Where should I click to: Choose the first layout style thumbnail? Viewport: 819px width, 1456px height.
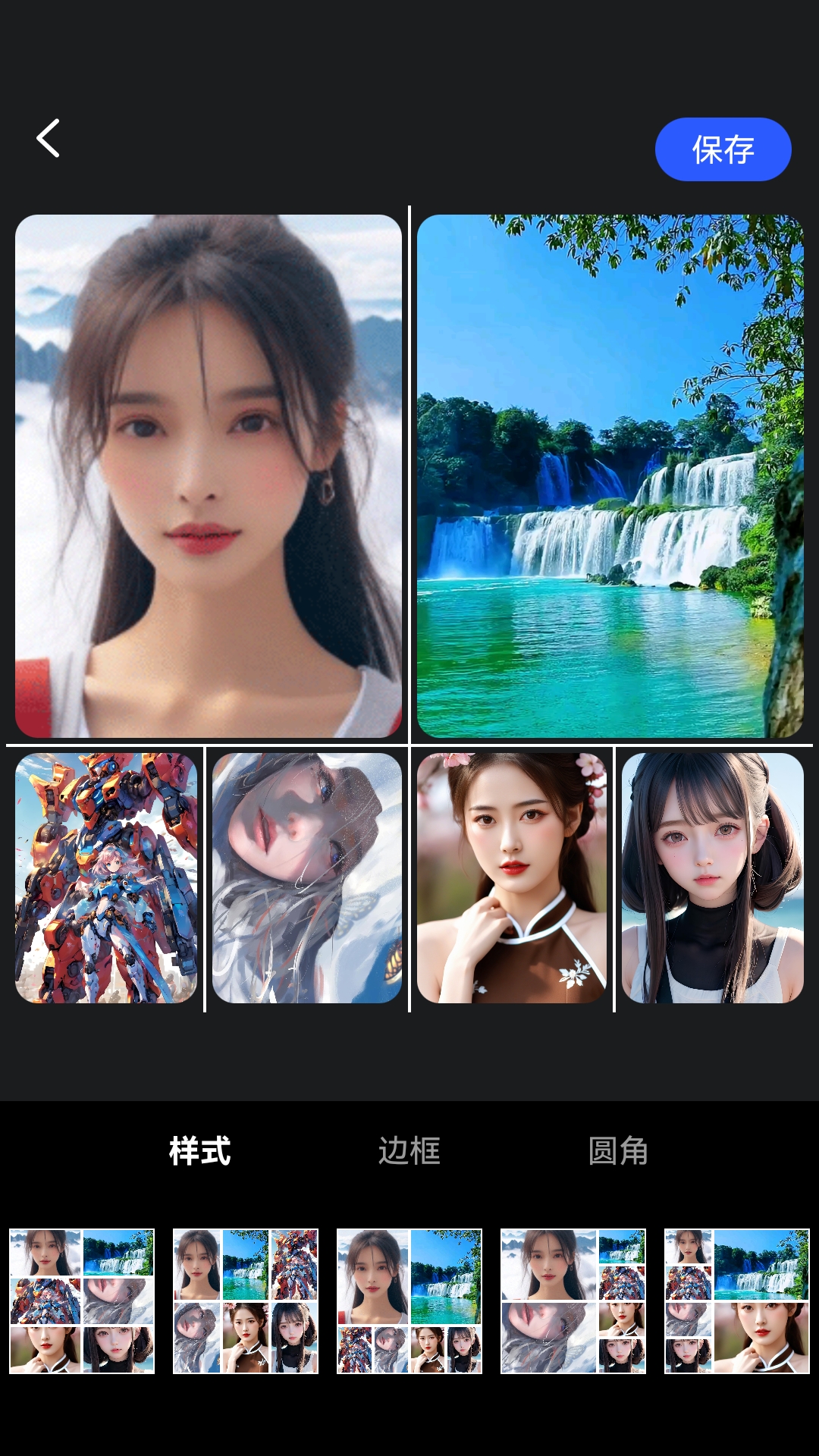82,1301
